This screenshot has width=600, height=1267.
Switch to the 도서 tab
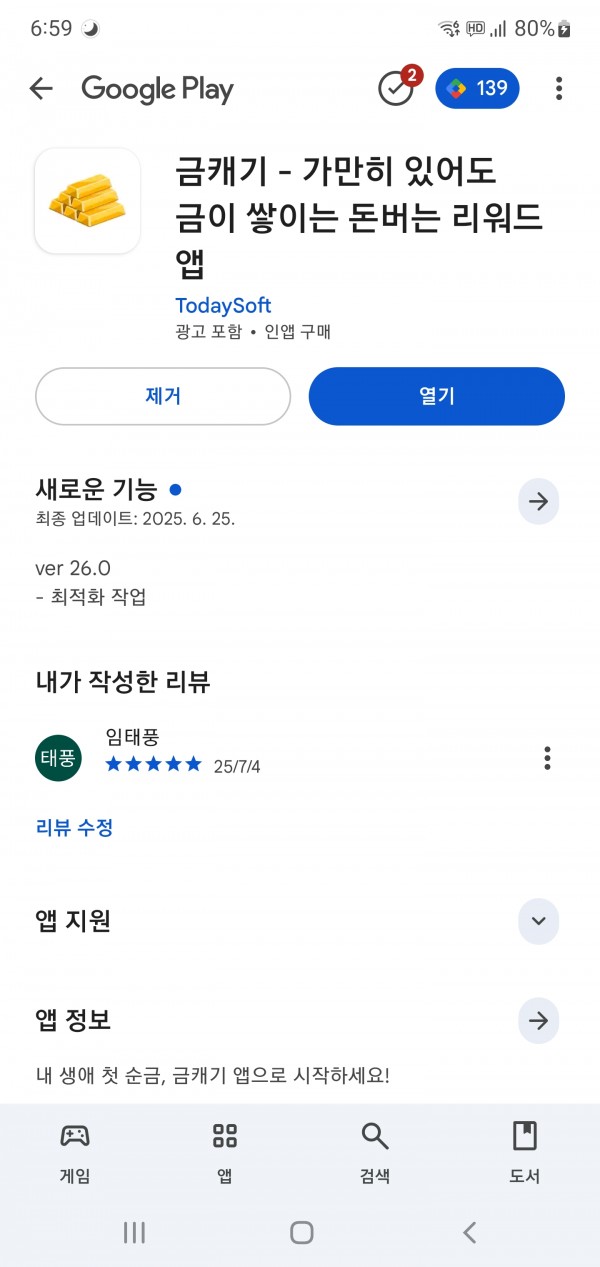tap(525, 1152)
